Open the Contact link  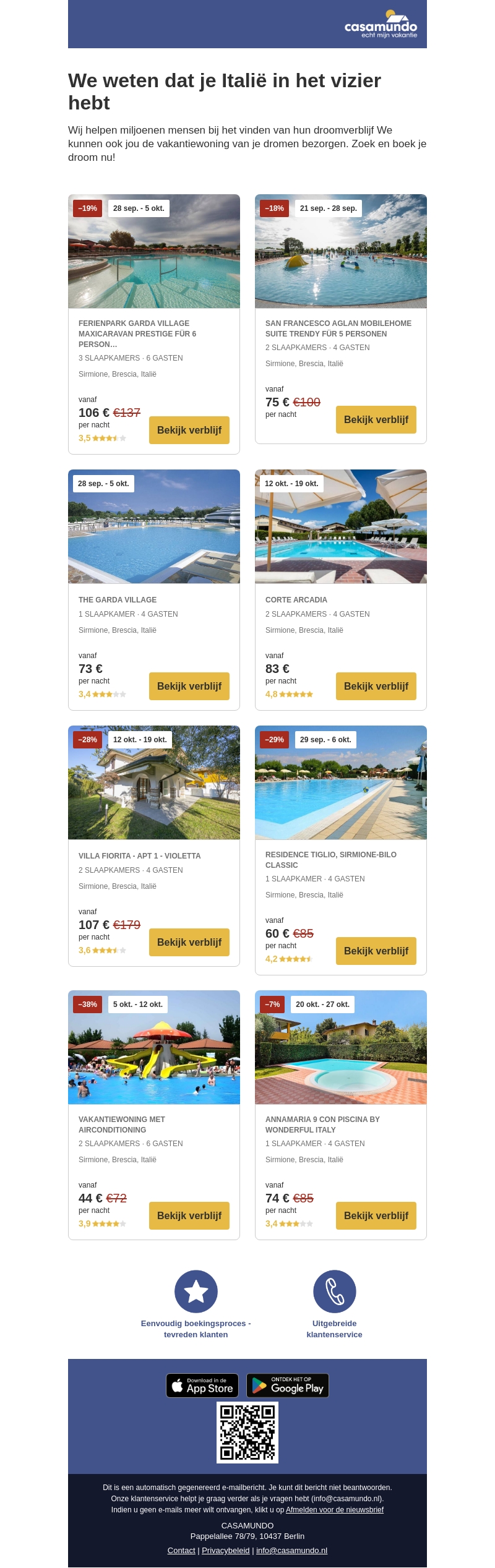(x=181, y=1551)
